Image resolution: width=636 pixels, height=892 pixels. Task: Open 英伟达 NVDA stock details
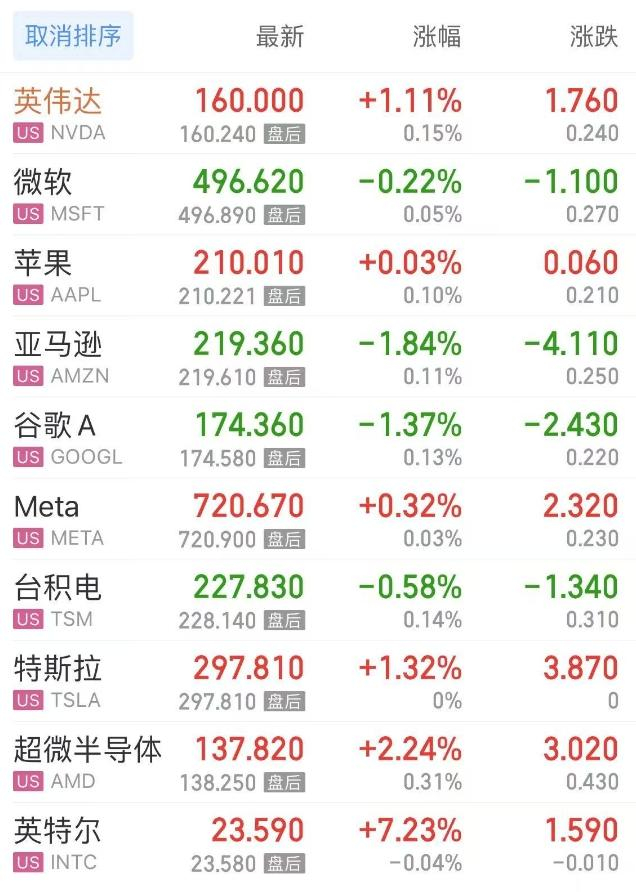(318, 114)
